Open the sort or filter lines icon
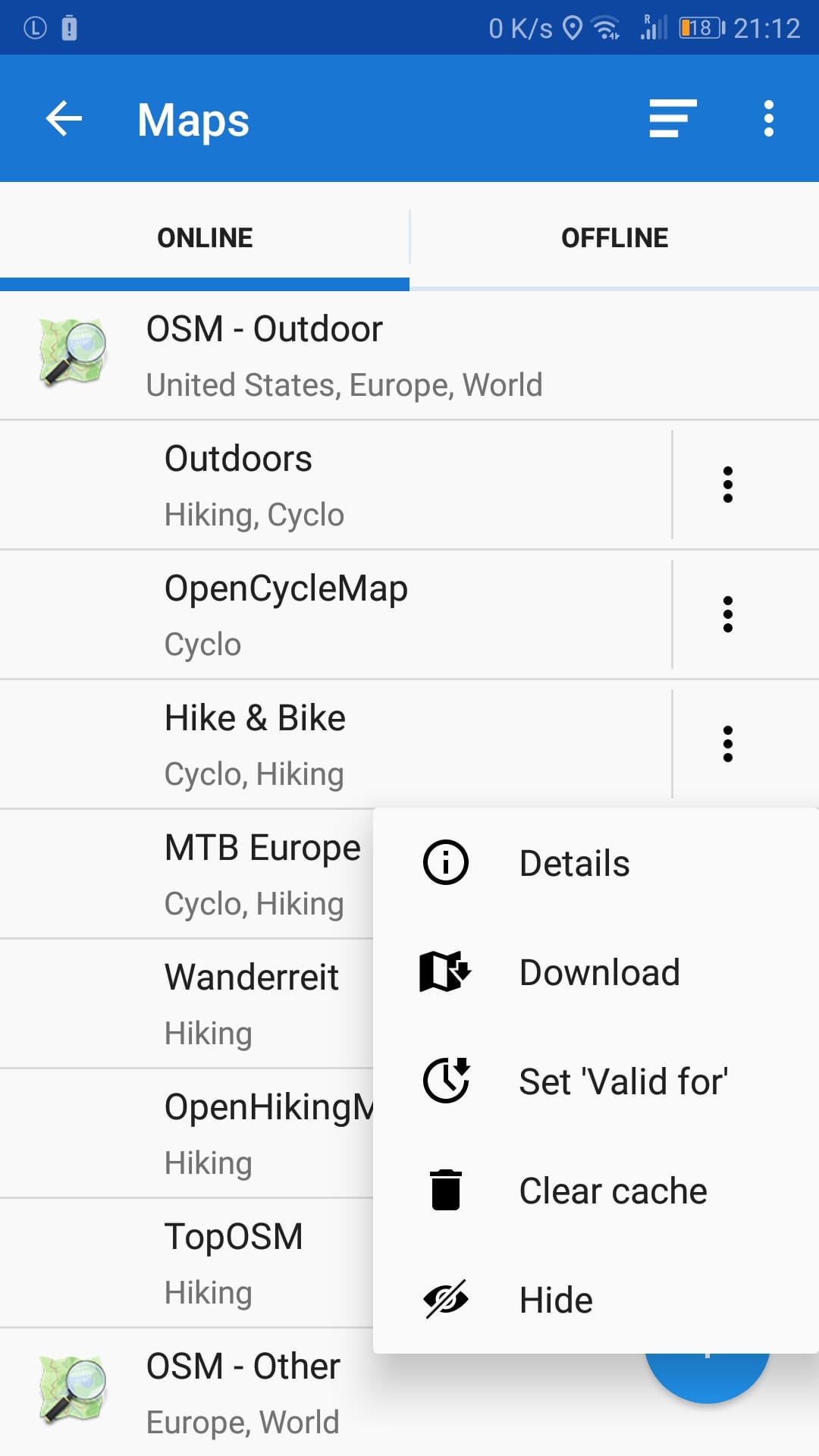Screen dimensions: 819x1456 click(x=673, y=118)
